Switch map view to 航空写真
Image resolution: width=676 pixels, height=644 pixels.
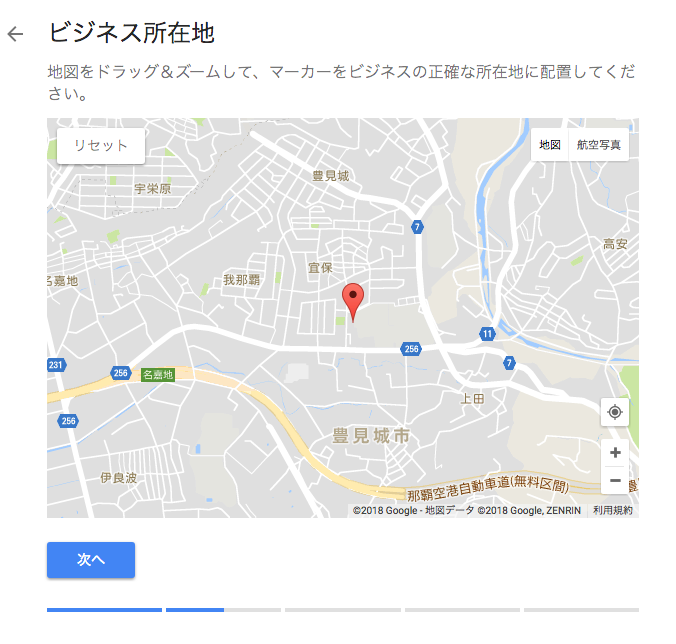pyautogui.click(x=599, y=145)
